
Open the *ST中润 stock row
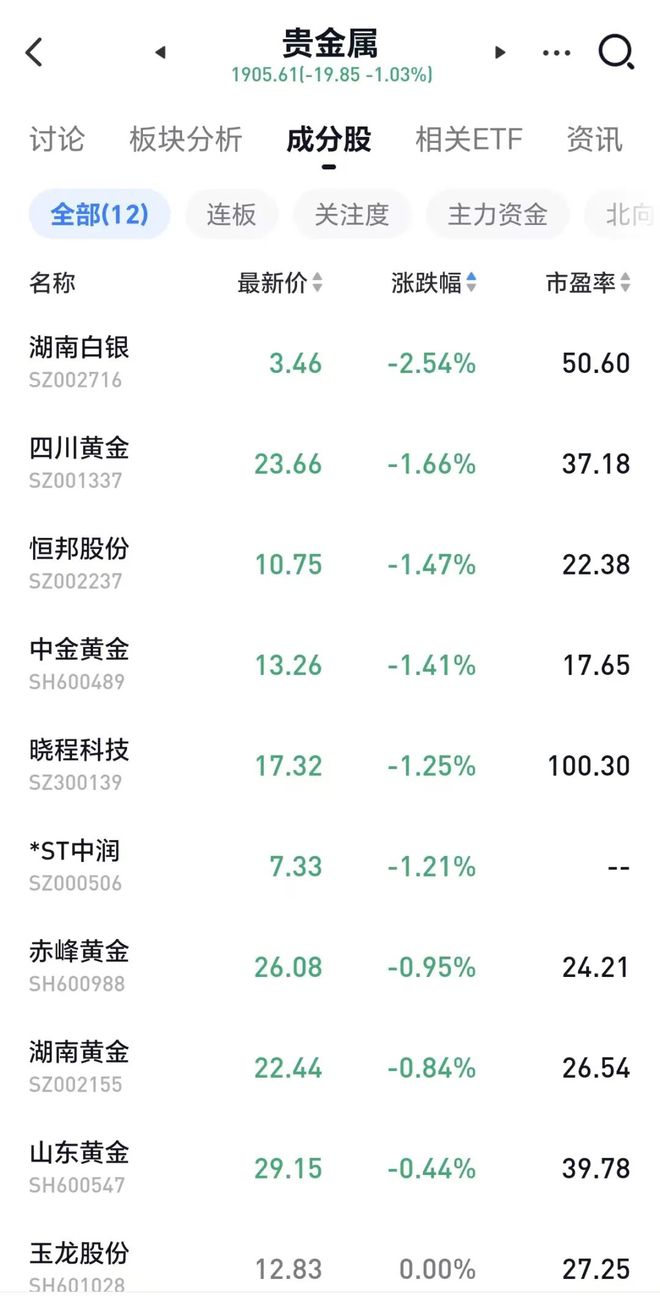330,866
